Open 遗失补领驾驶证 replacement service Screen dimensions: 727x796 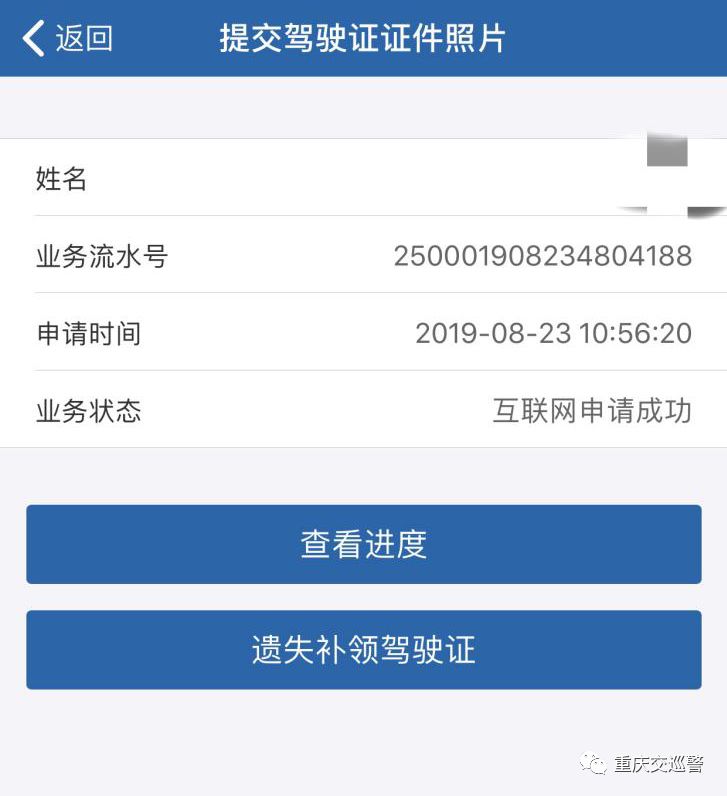[363, 649]
